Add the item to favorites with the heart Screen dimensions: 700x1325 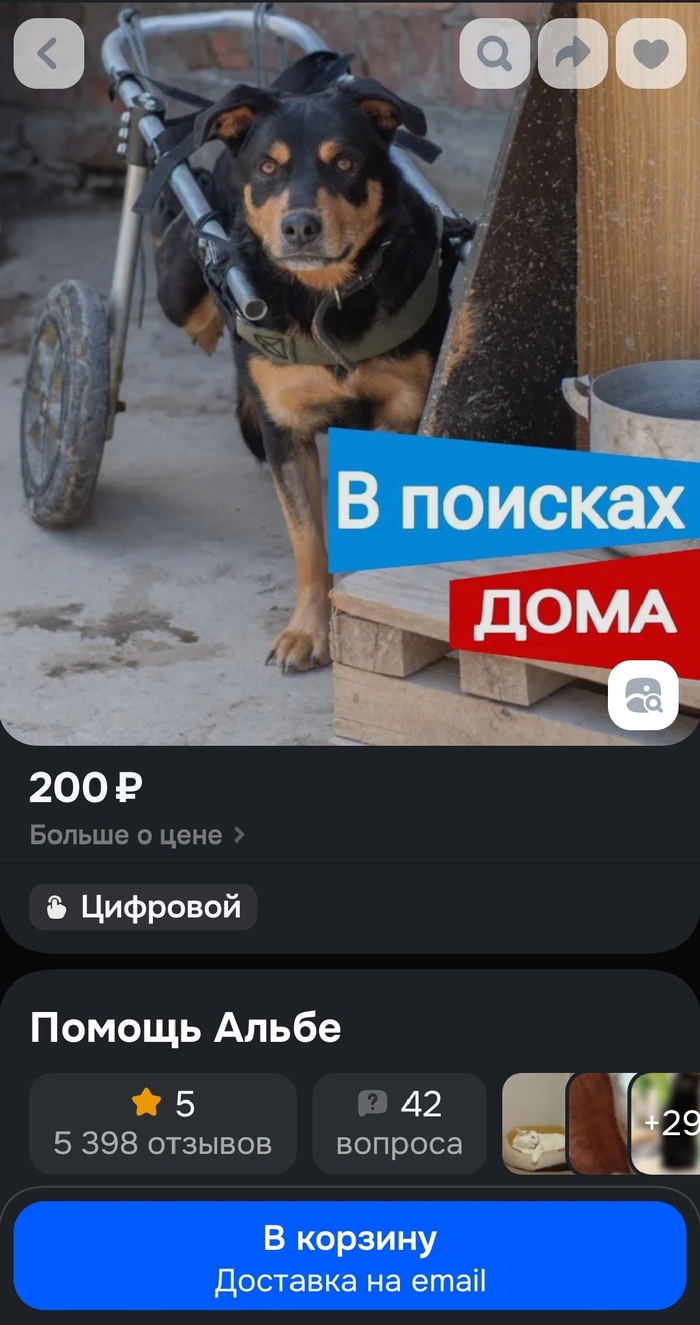point(651,53)
